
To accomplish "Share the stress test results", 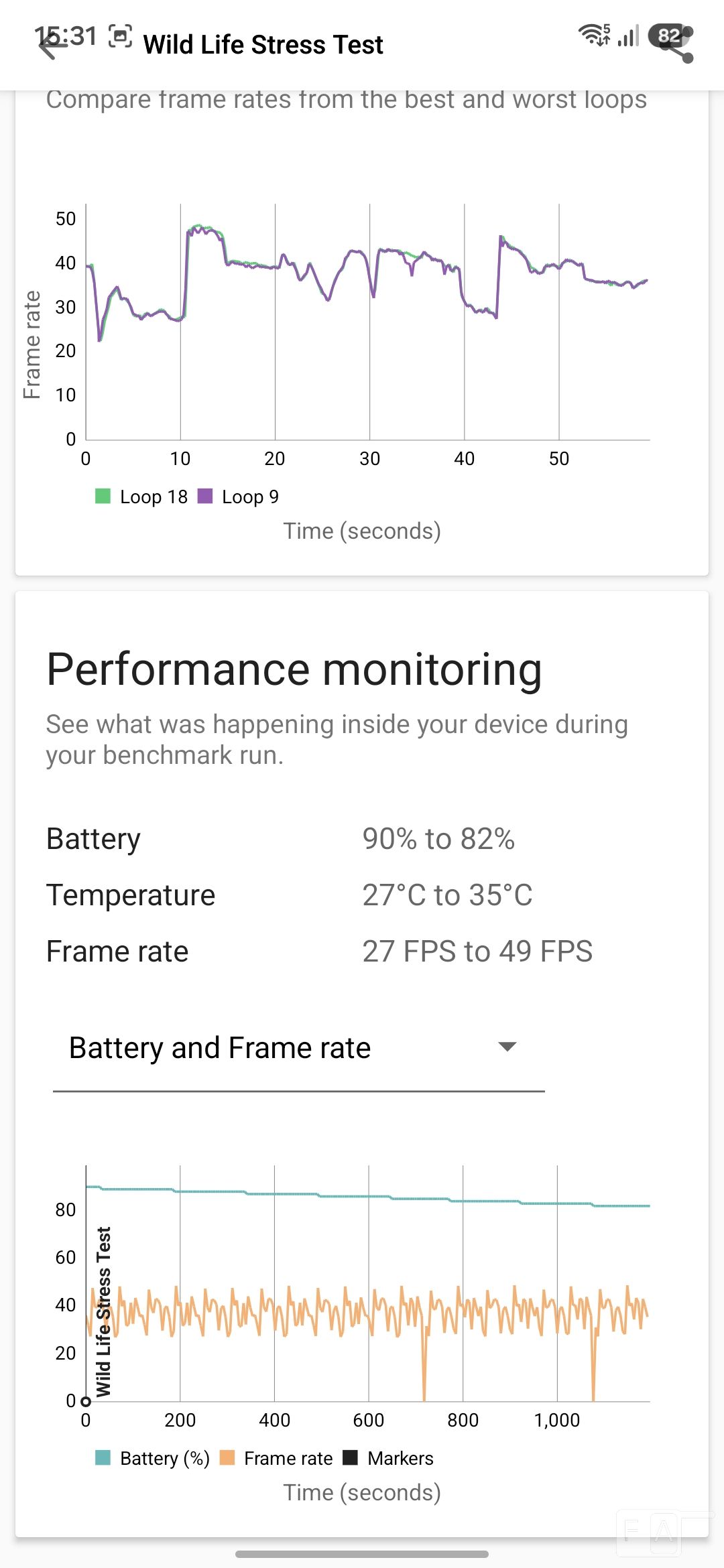I will coord(678,46).
